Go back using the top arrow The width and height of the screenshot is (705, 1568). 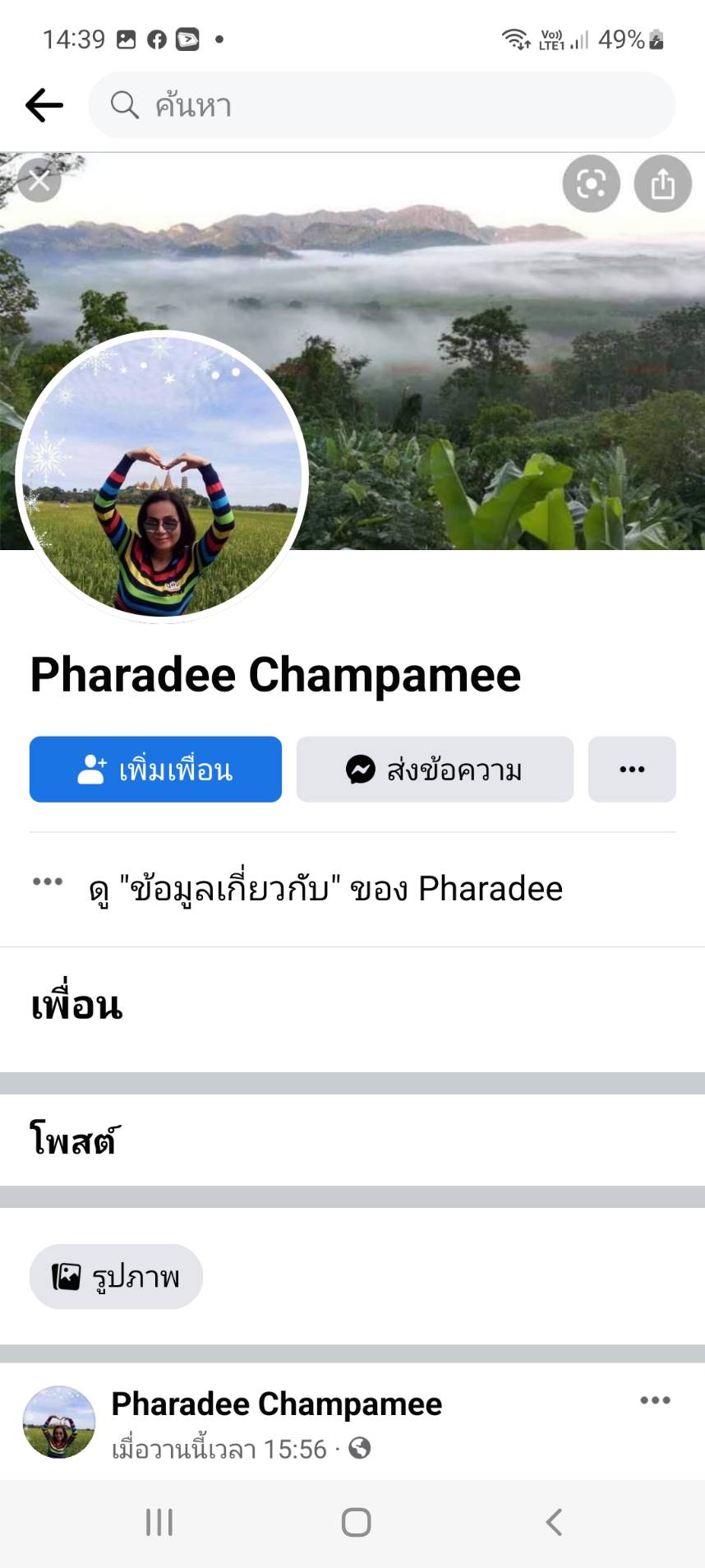pos(44,105)
